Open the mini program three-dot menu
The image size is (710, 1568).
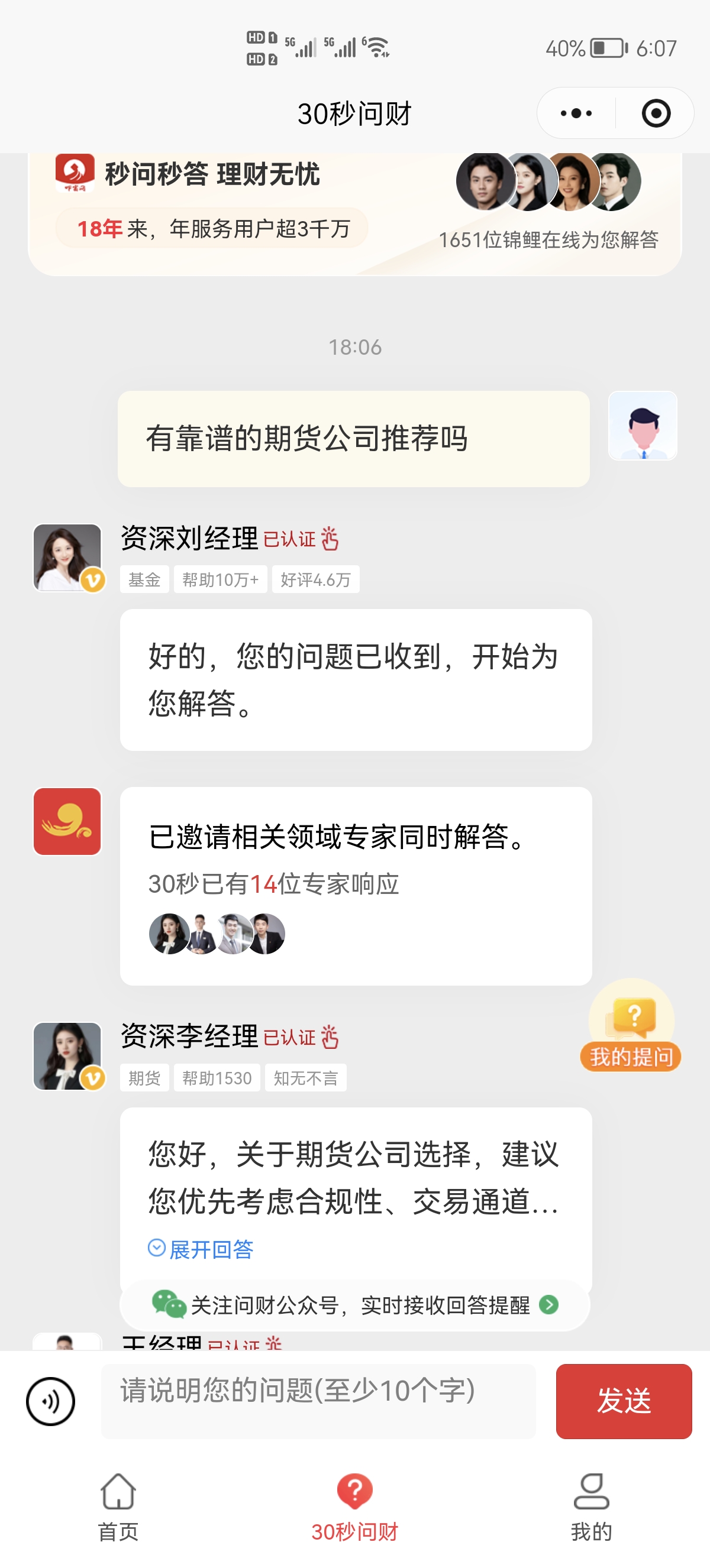[x=576, y=113]
